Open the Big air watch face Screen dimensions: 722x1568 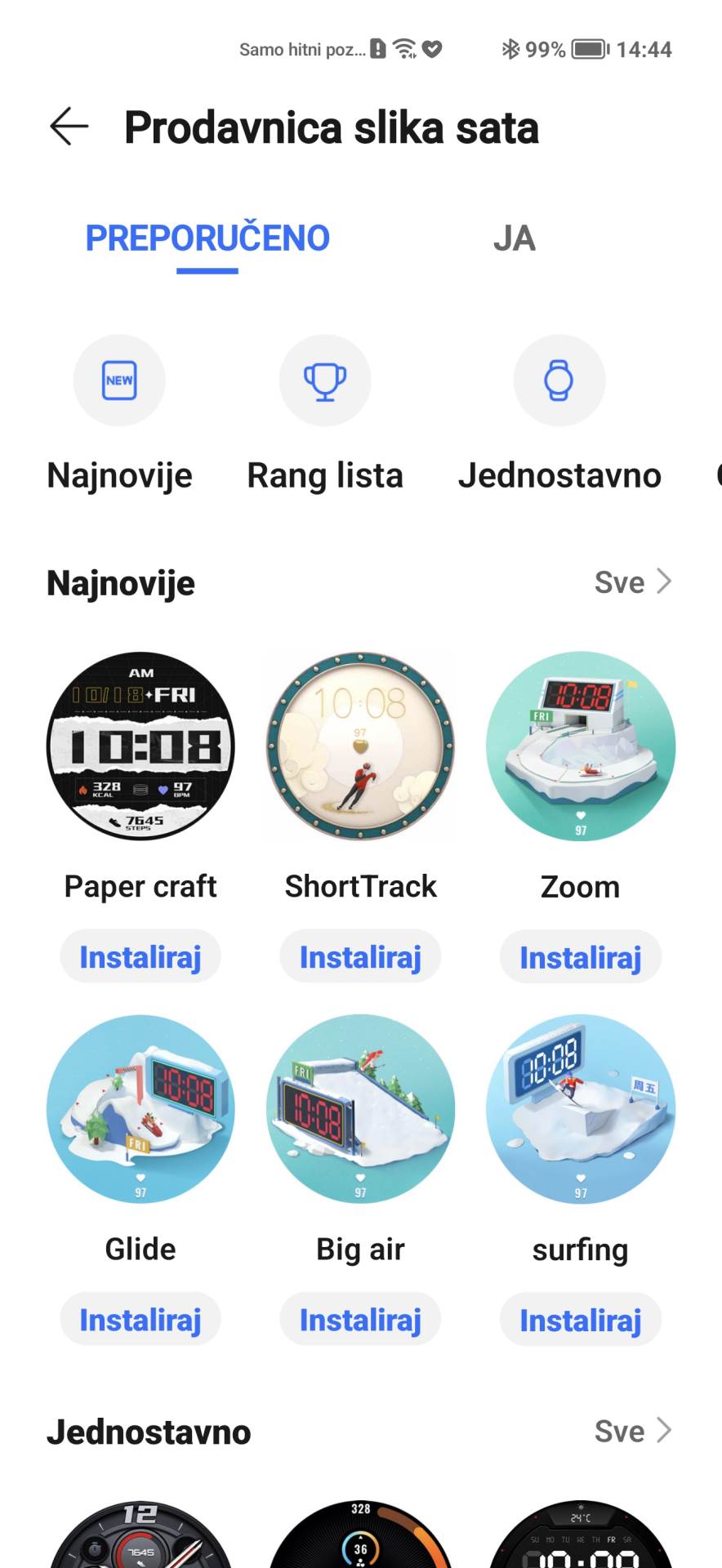tap(360, 1109)
